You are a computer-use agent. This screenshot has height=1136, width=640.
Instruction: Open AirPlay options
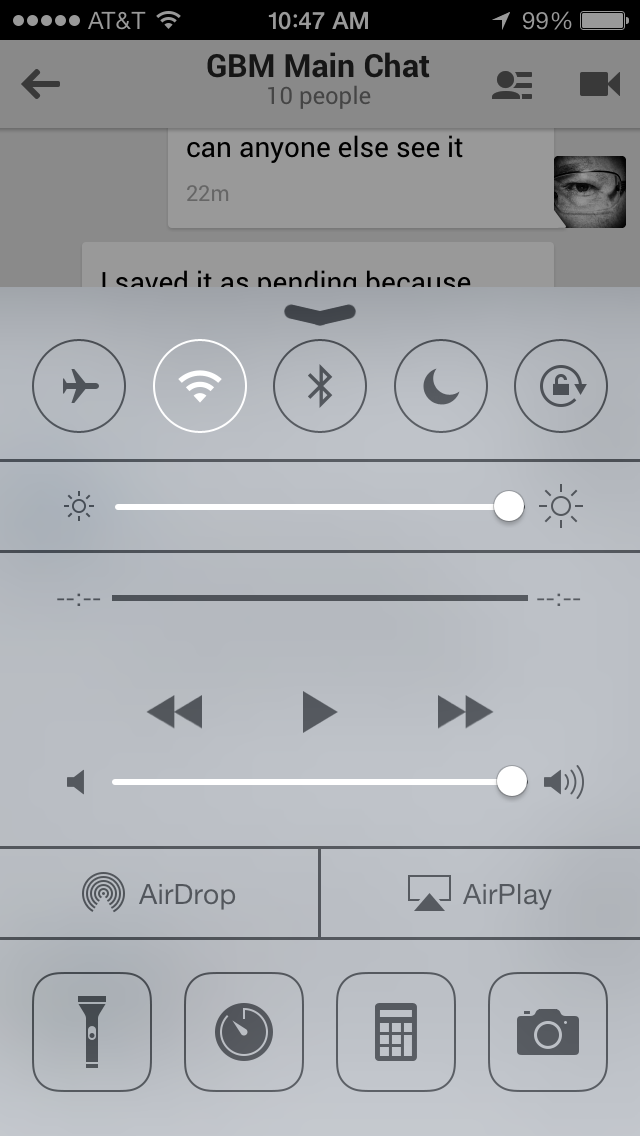coord(480,893)
